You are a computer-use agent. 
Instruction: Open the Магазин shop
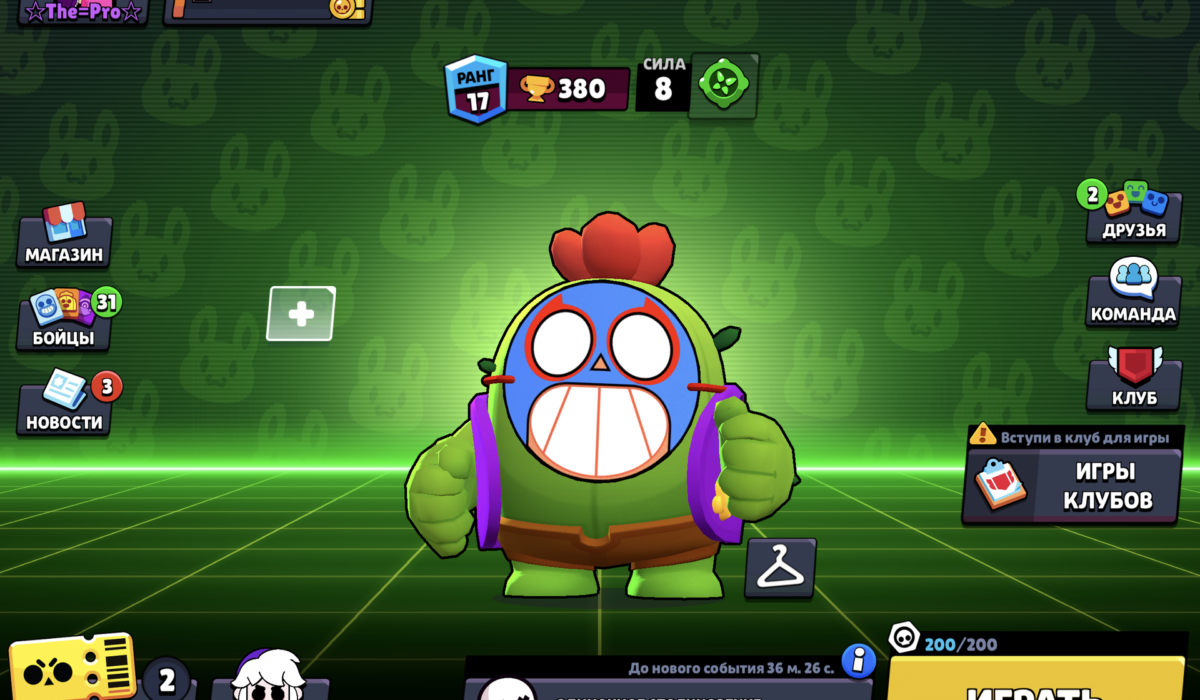[x=65, y=238]
